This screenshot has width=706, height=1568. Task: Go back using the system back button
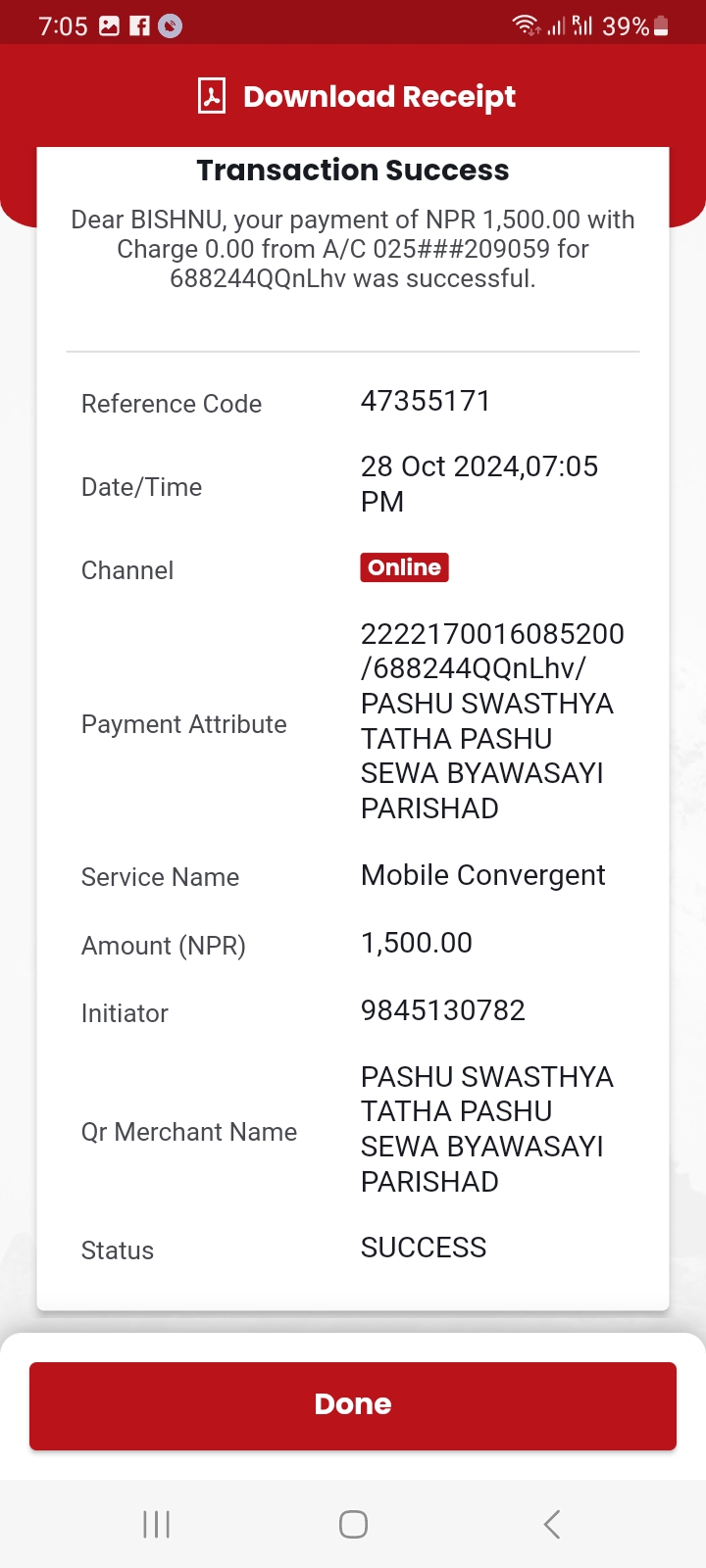pyautogui.click(x=552, y=1524)
